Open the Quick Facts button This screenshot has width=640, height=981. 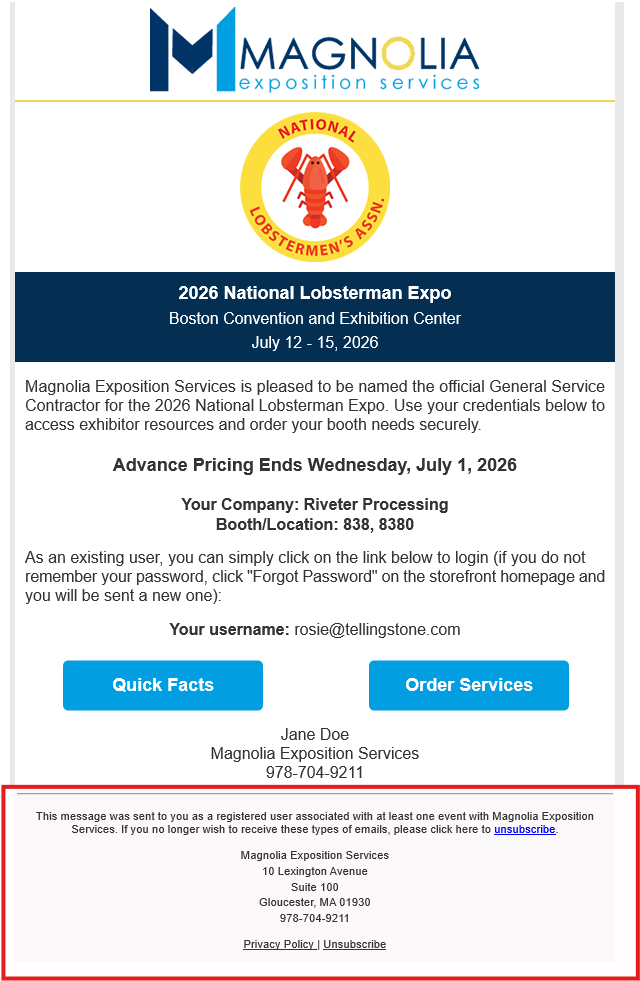163,685
